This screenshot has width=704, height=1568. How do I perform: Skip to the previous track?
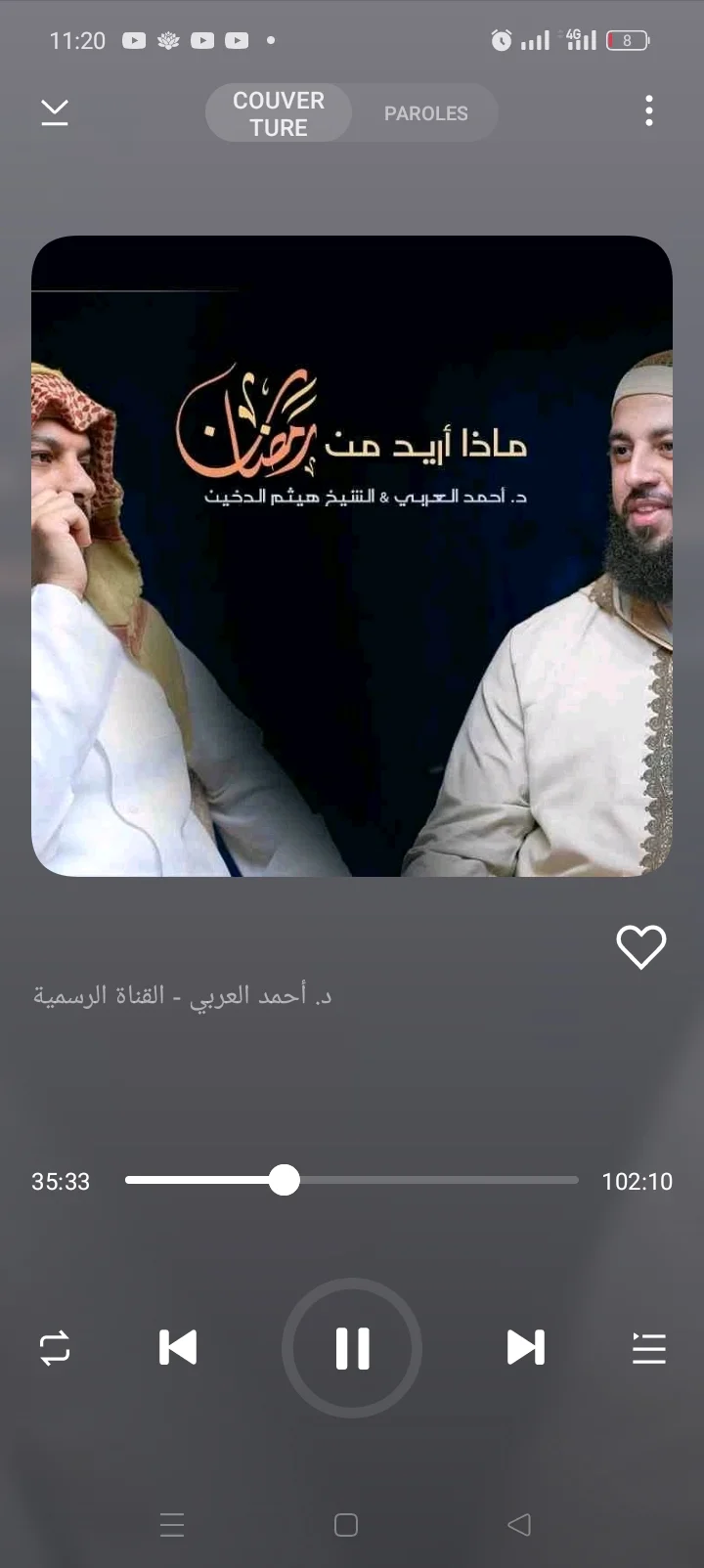(178, 1347)
